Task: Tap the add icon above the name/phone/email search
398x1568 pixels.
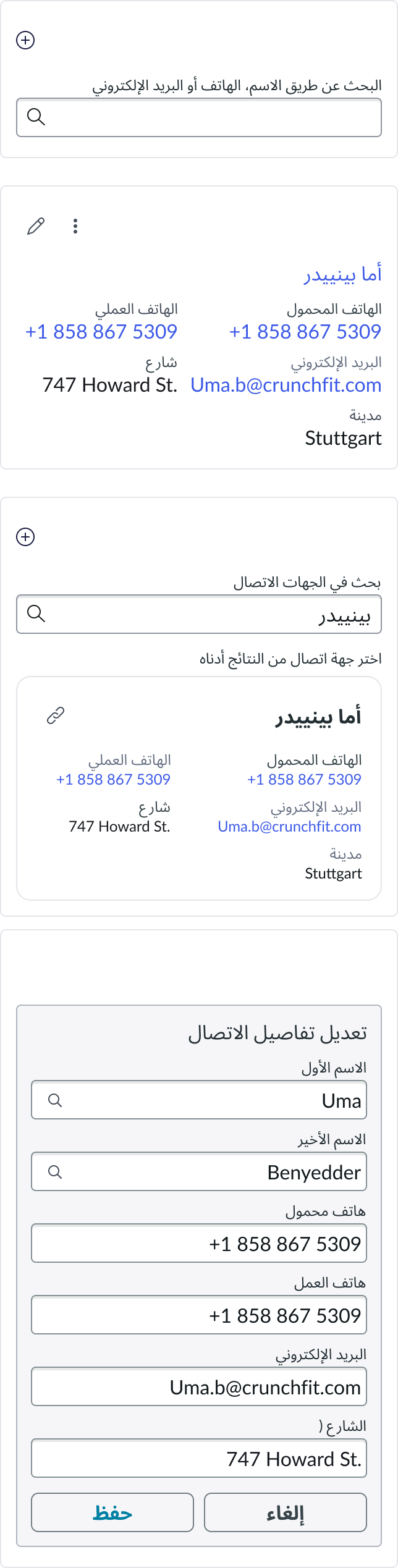Action: 25,41
